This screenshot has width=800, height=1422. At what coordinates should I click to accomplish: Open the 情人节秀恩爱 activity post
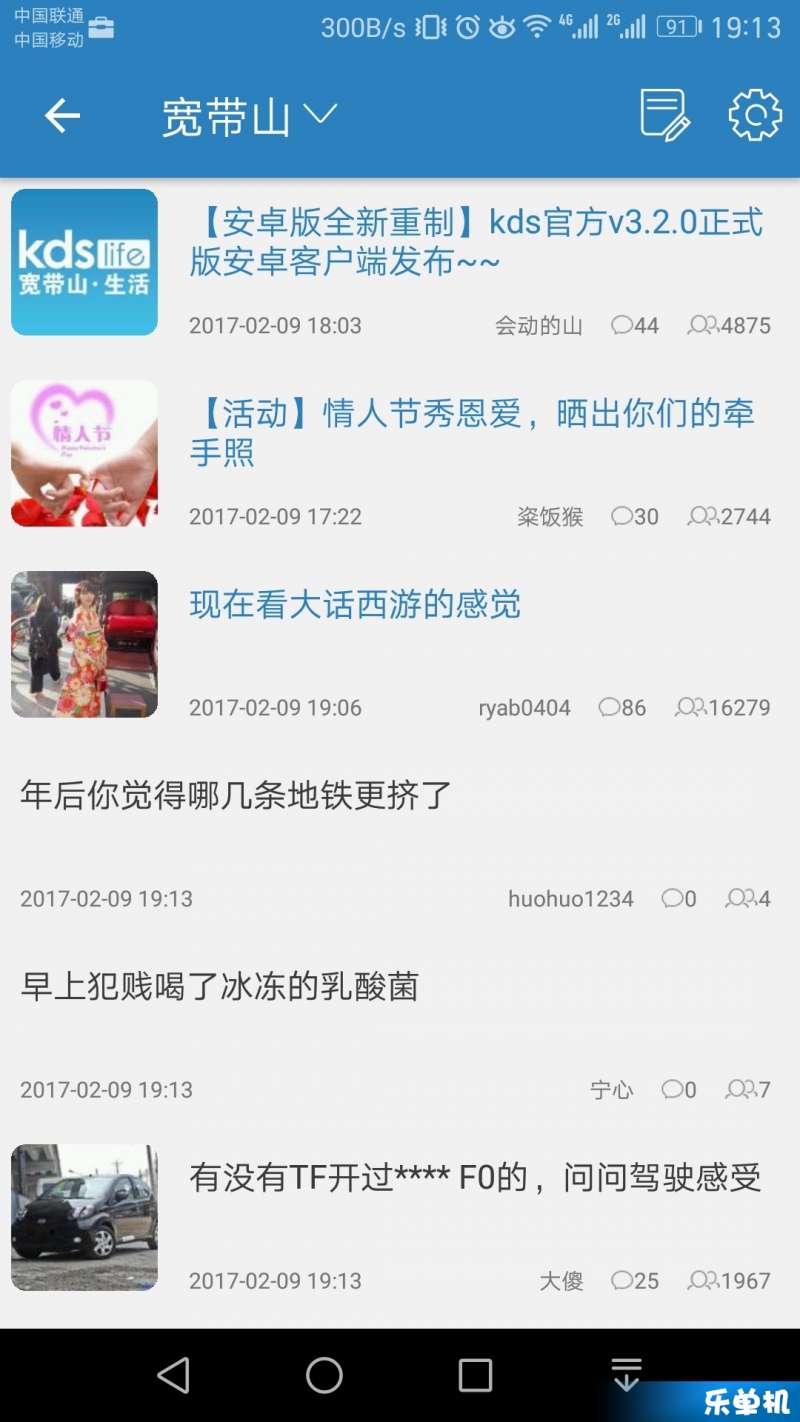(x=470, y=432)
